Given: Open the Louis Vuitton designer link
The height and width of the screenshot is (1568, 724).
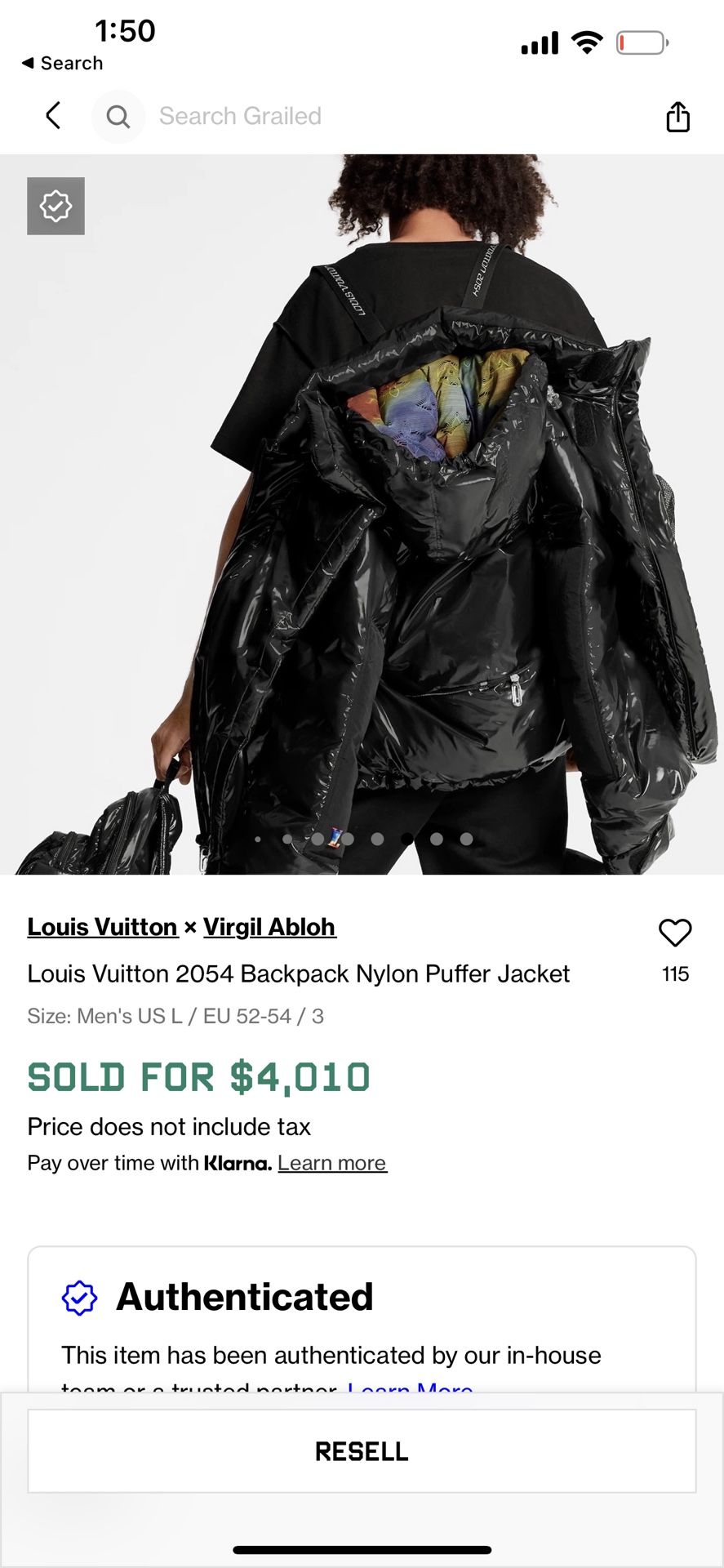Looking at the screenshot, I should pyautogui.click(x=103, y=927).
